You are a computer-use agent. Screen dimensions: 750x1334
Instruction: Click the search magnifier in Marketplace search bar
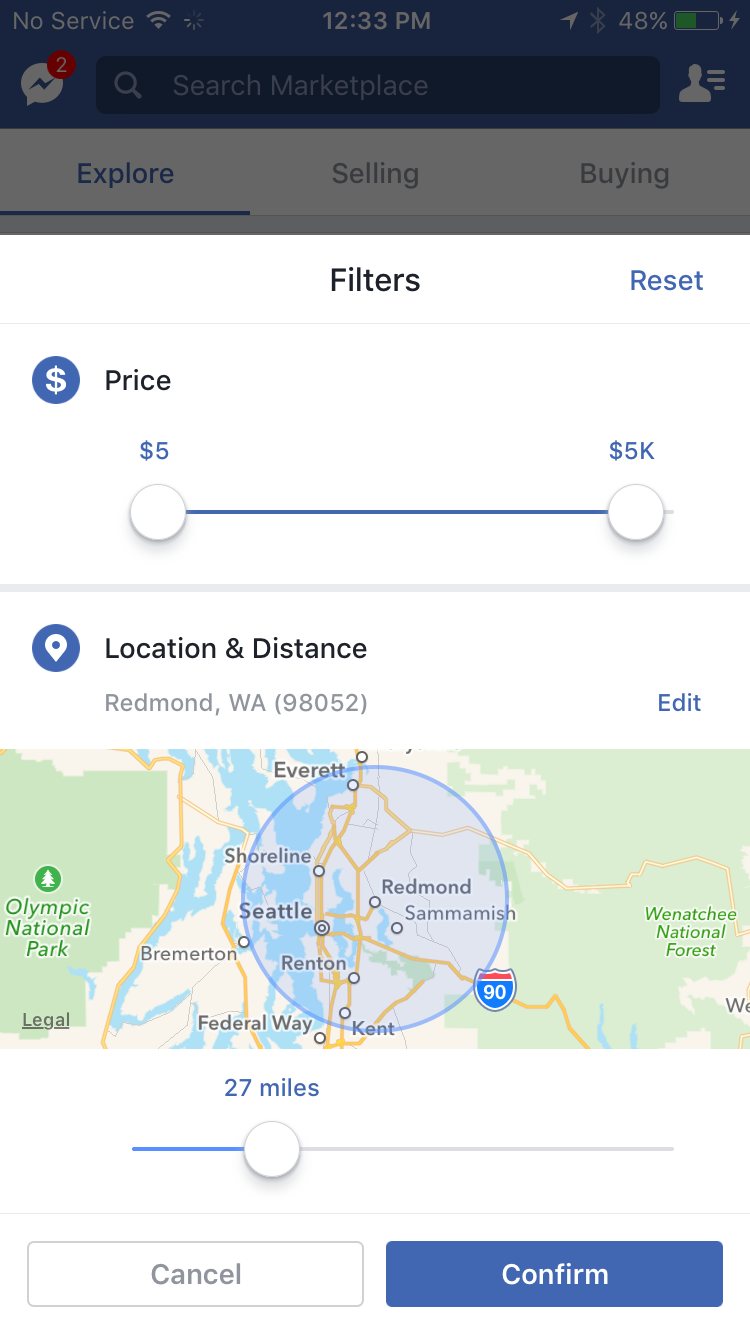127,85
